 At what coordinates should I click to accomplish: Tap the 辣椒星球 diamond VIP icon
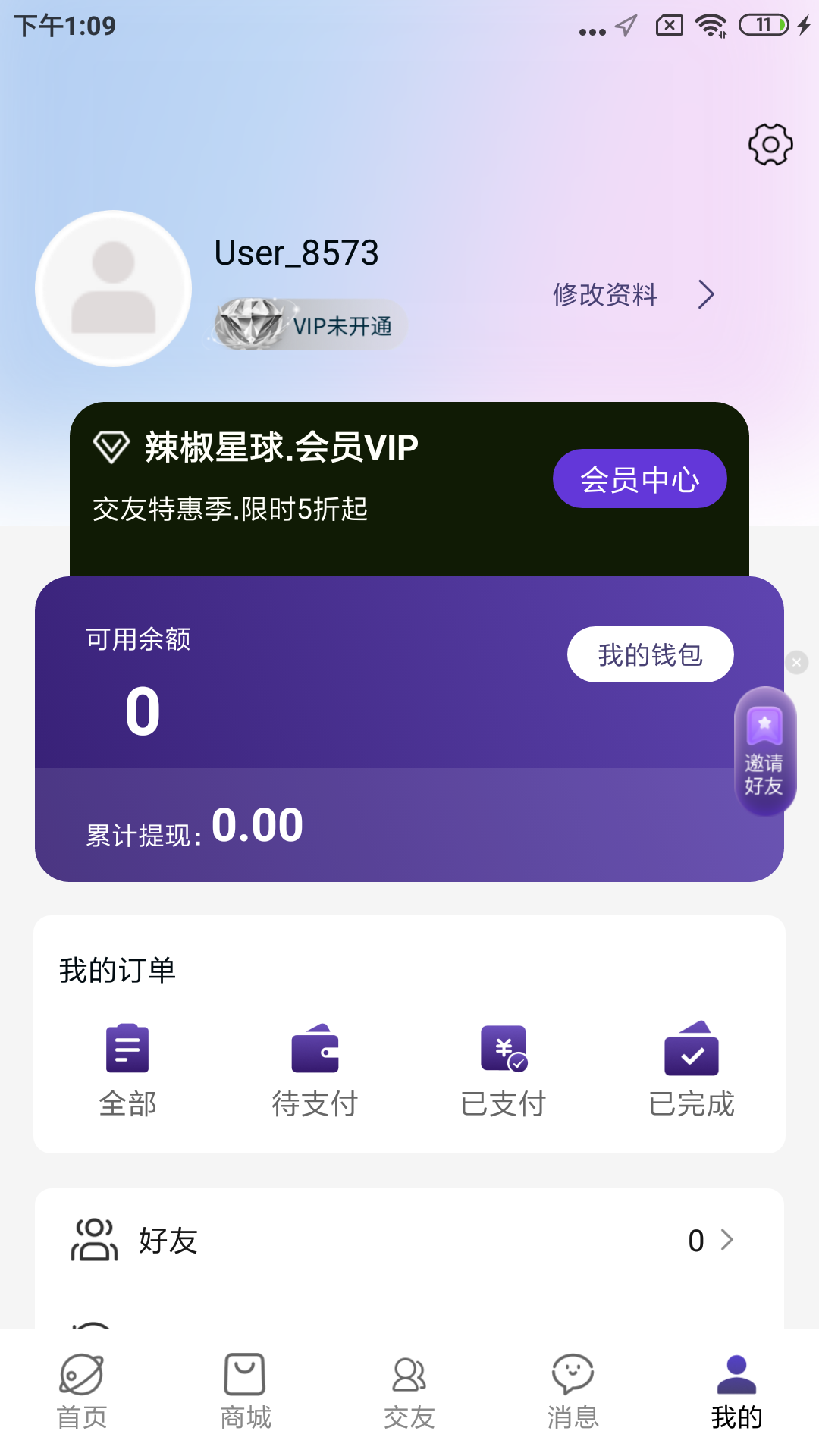tap(112, 447)
